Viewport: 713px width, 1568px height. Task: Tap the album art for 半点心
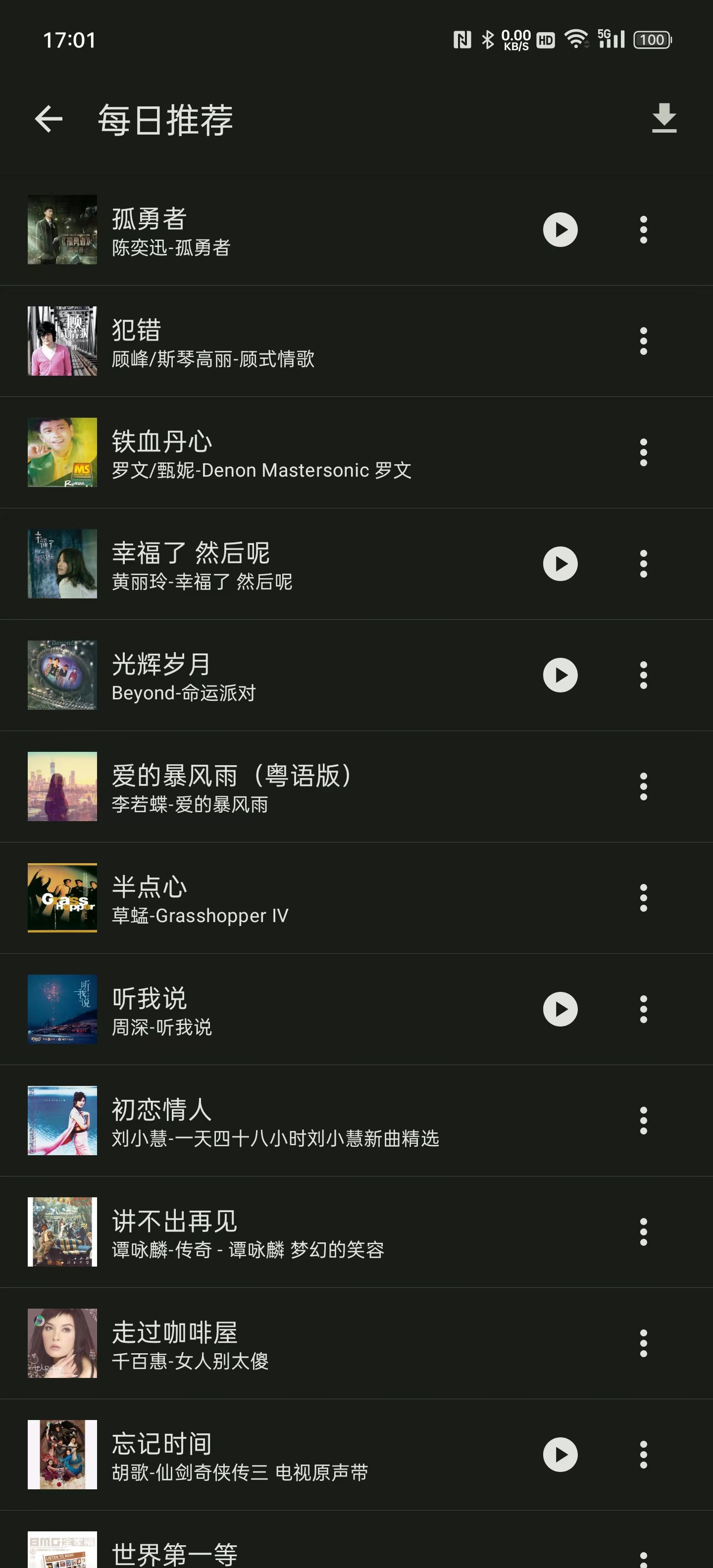[x=62, y=897]
